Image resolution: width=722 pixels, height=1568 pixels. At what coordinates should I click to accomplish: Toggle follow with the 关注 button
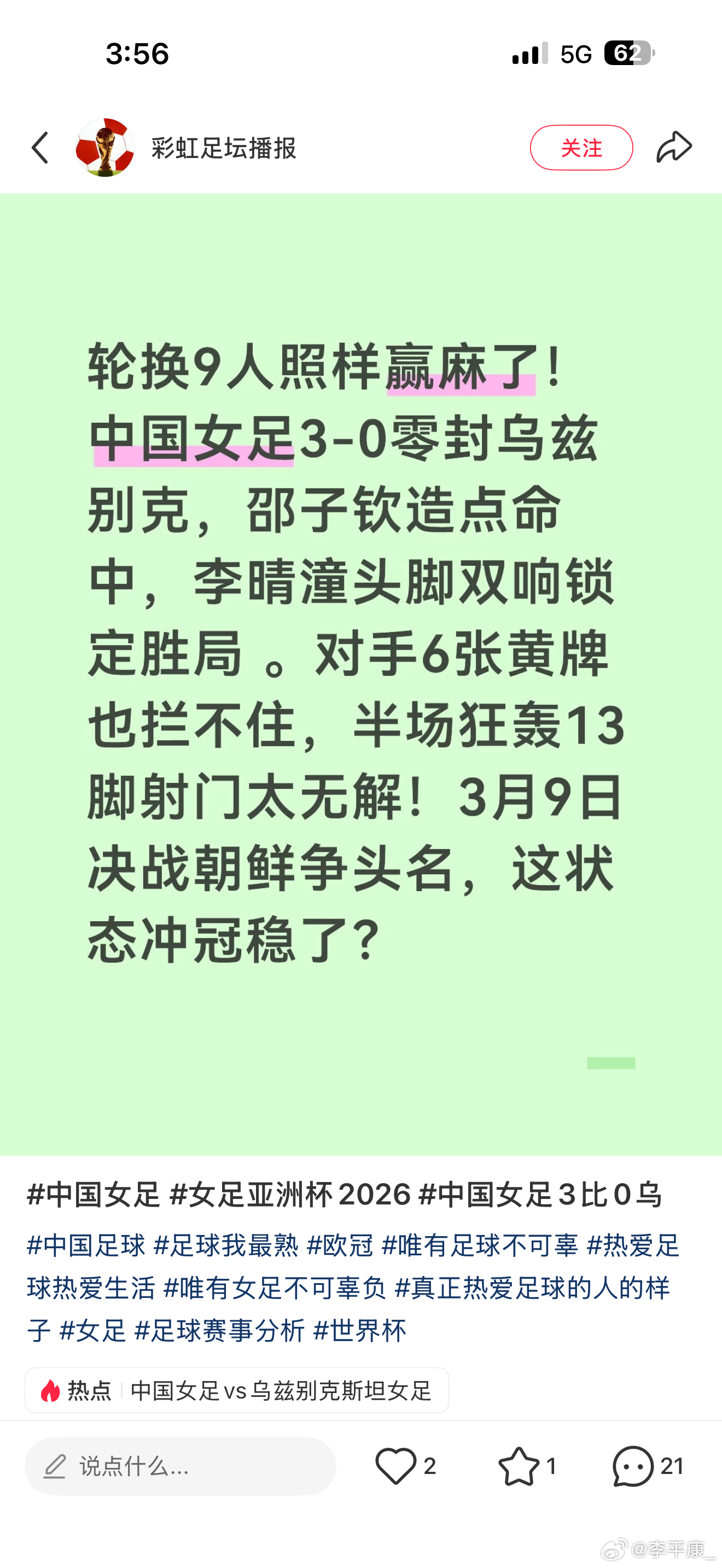581,148
